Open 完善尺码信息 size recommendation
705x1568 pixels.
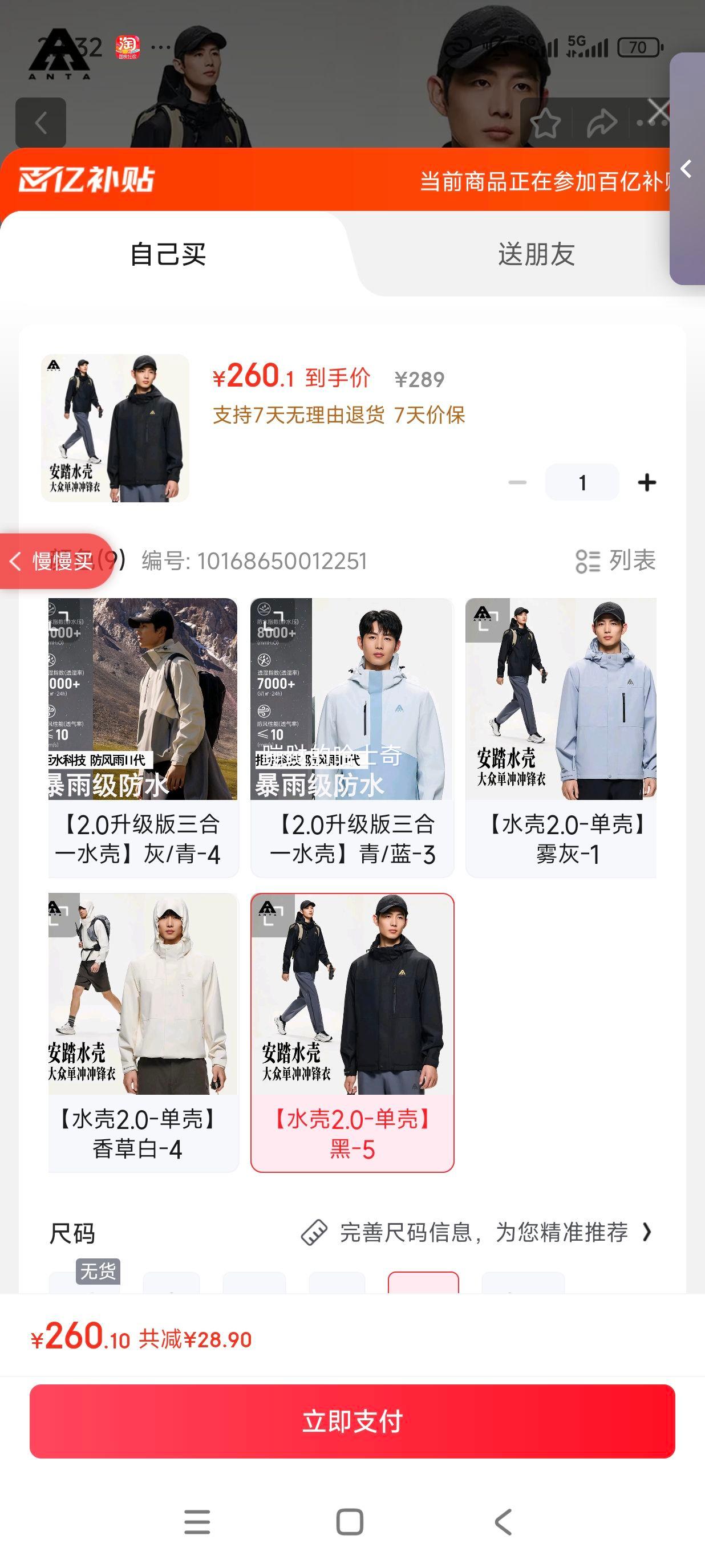point(476,1233)
